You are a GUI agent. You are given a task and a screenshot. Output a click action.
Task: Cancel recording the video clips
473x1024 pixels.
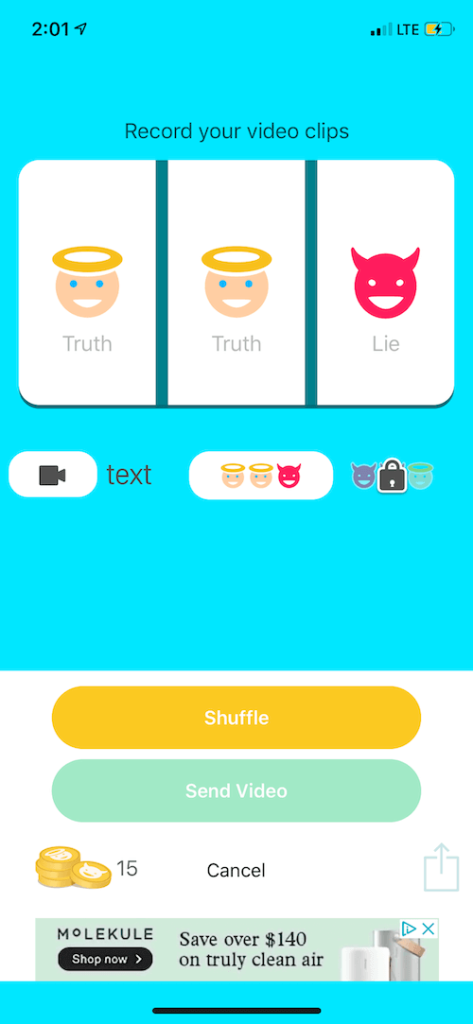coord(236,870)
